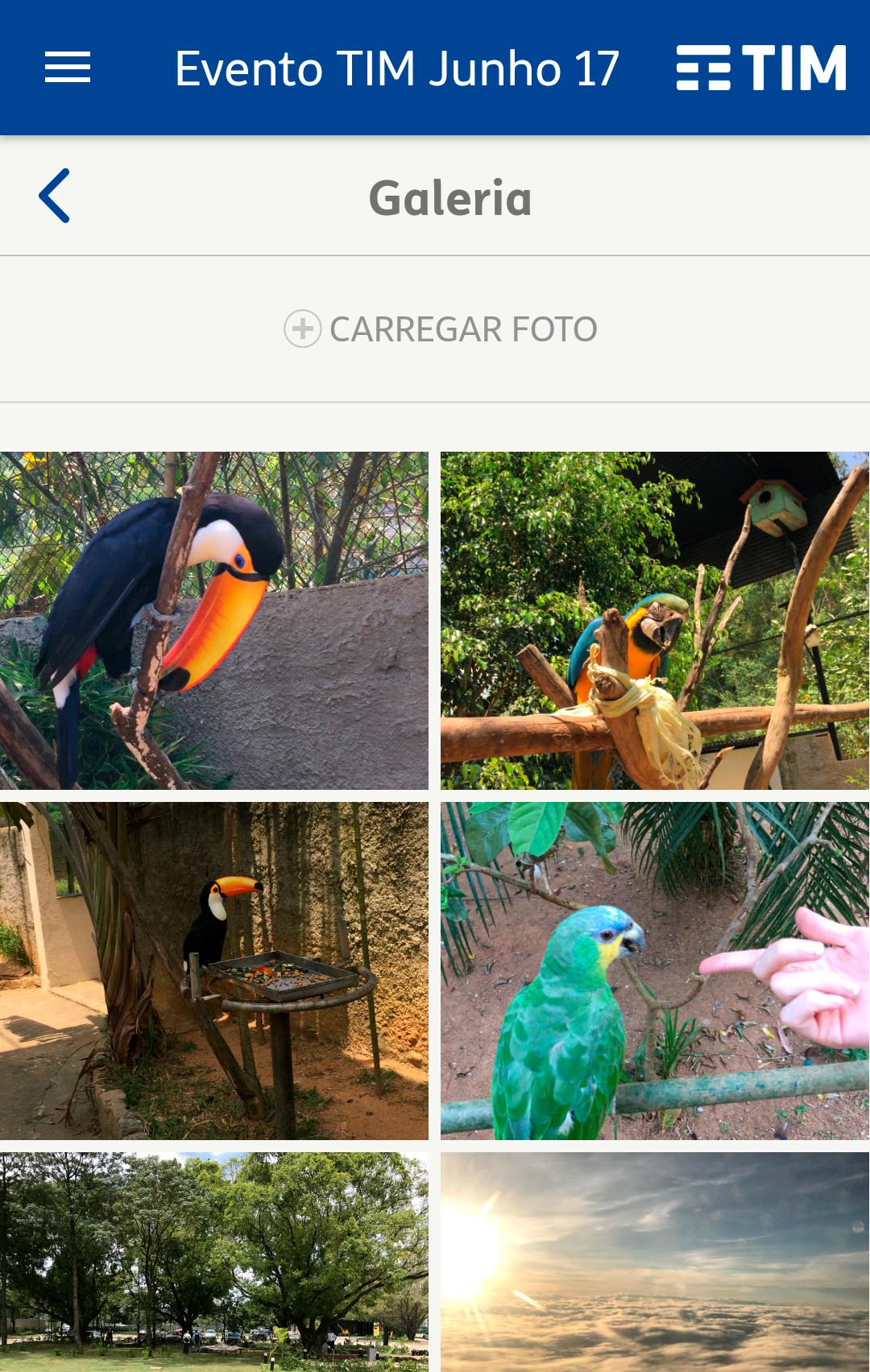Click the upload photo row area
870x1372 pixels.
[x=435, y=330]
